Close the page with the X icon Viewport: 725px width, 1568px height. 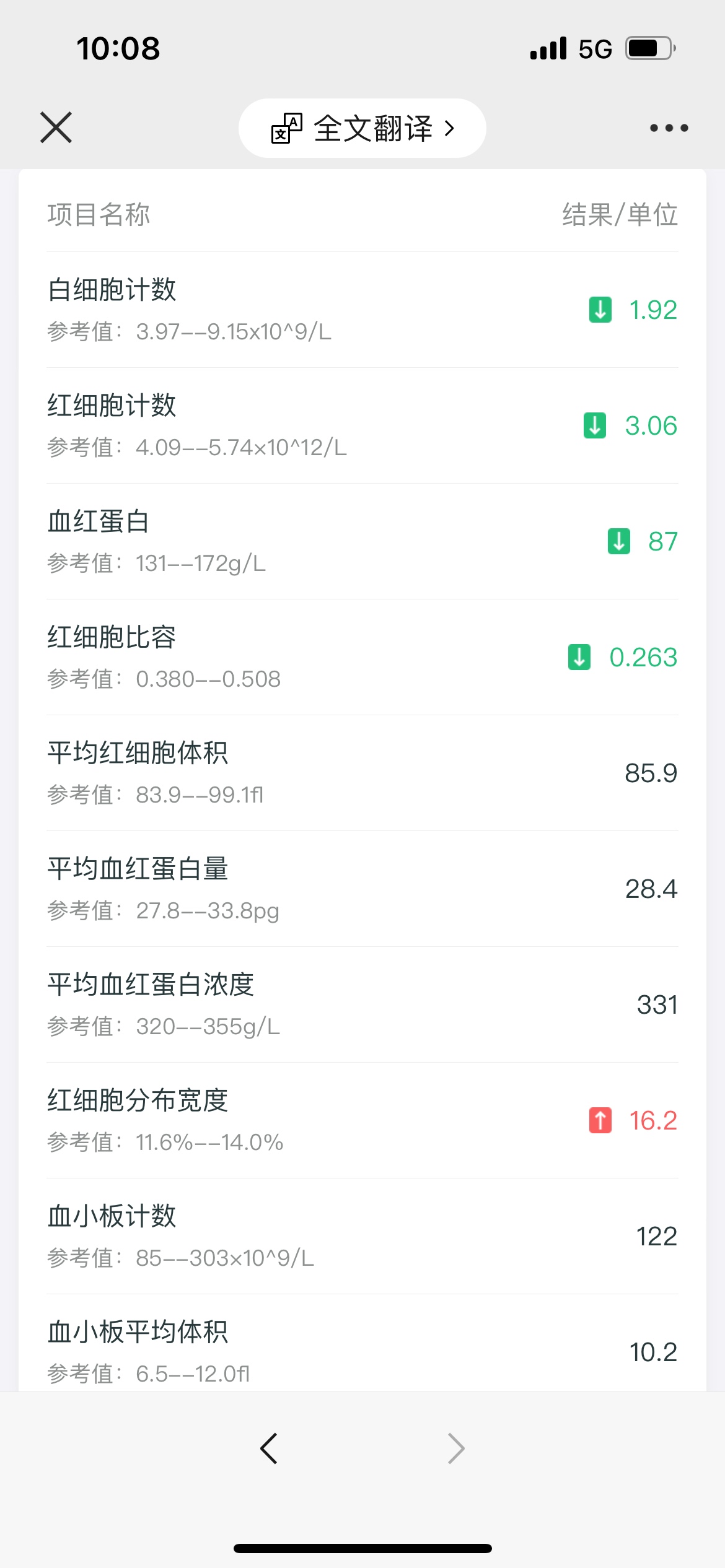click(56, 128)
